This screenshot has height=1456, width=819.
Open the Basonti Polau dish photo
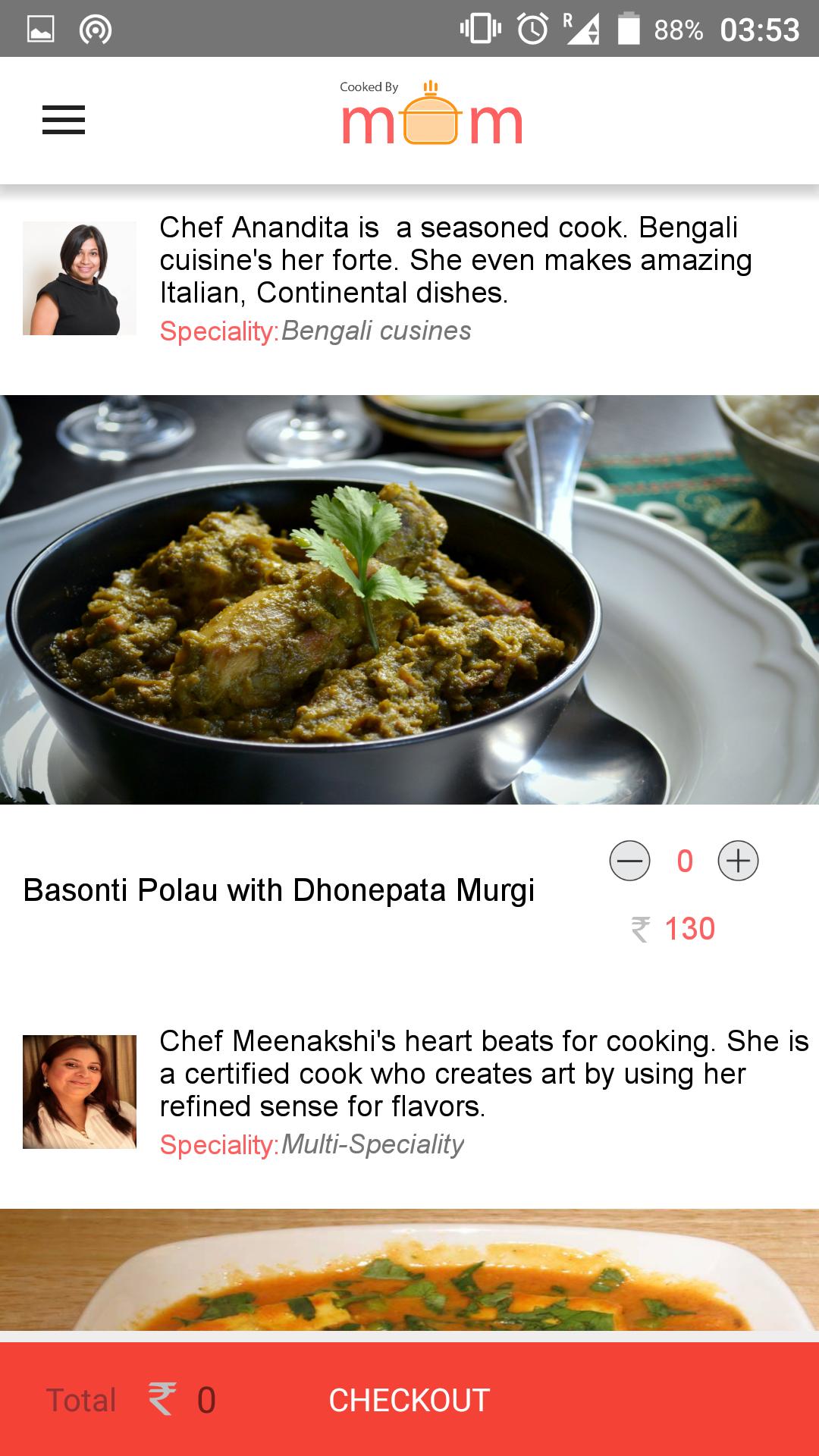pyautogui.click(x=409, y=599)
